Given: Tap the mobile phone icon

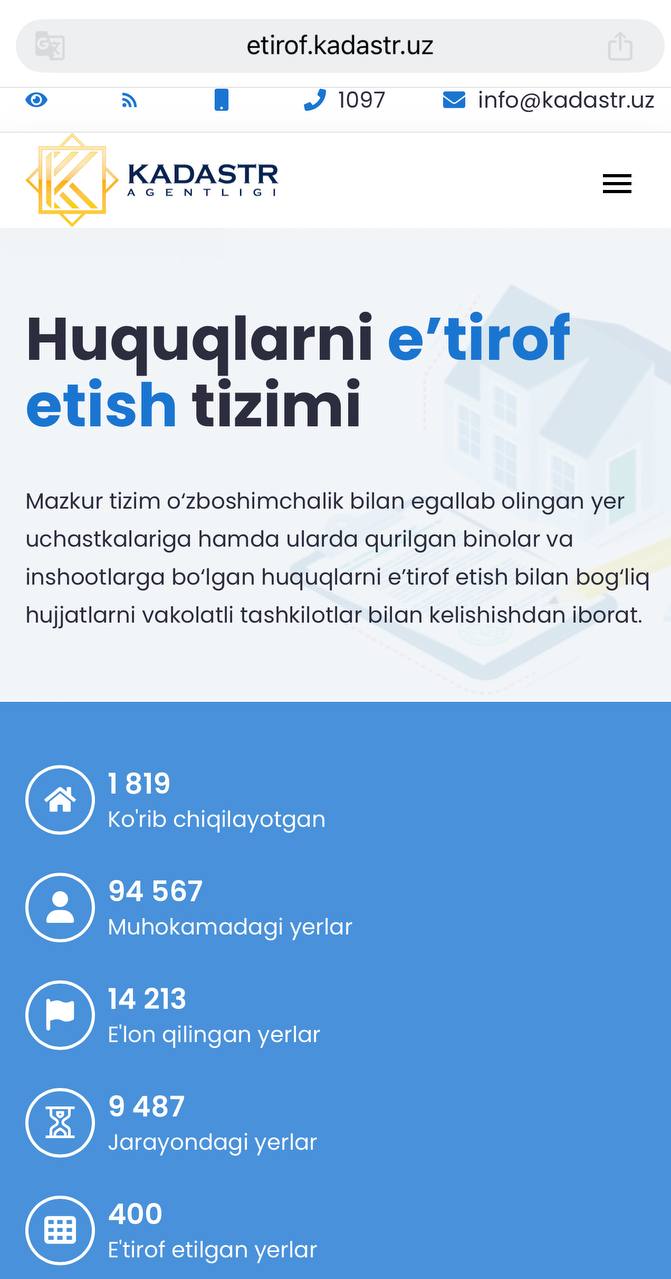Looking at the screenshot, I should [221, 100].
